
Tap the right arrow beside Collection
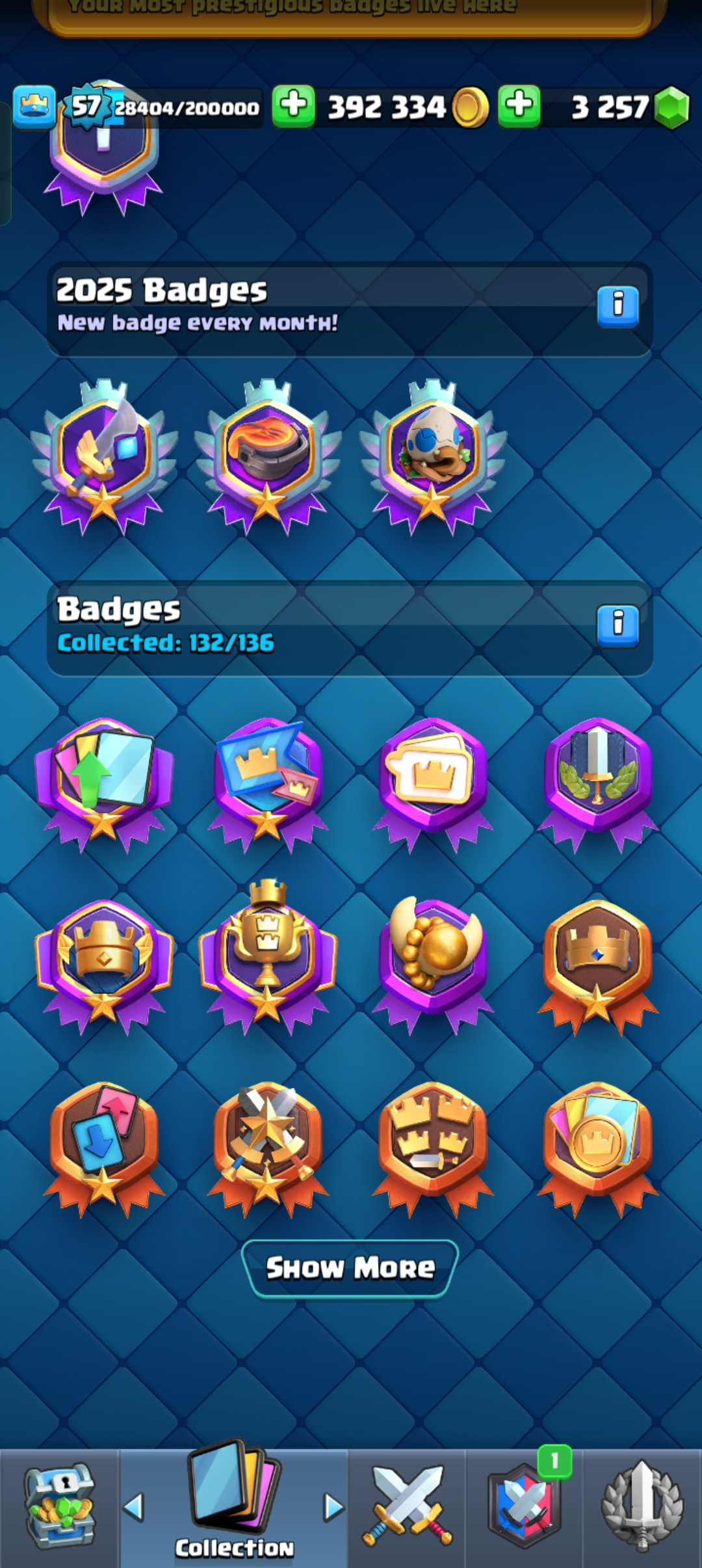click(x=333, y=1507)
